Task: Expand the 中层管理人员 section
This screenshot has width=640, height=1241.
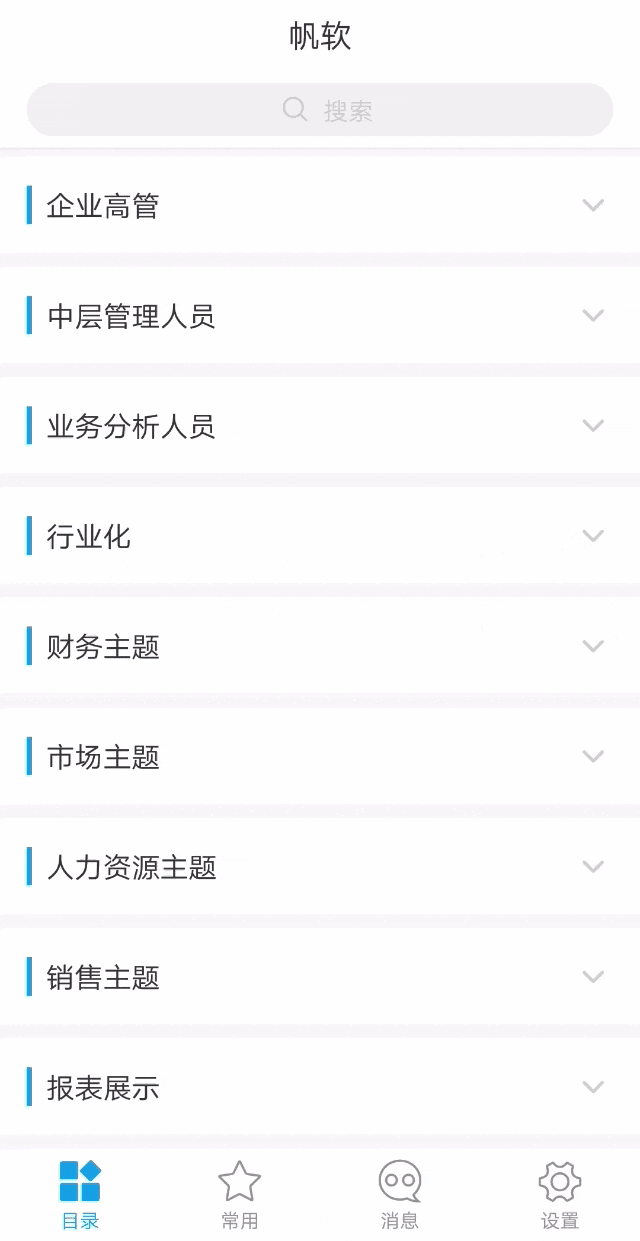Action: pos(320,316)
